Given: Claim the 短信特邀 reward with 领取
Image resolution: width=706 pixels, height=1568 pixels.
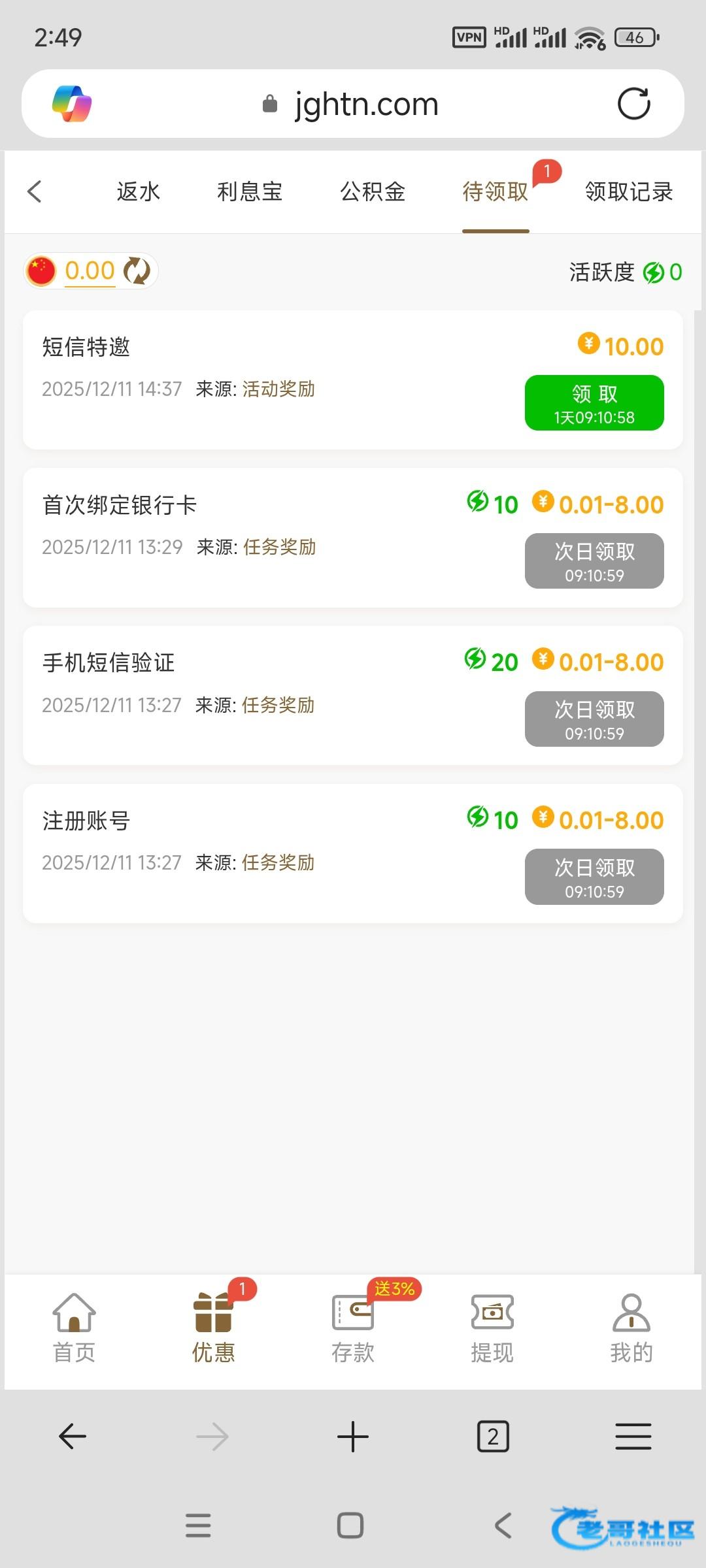Looking at the screenshot, I should click(x=594, y=402).
